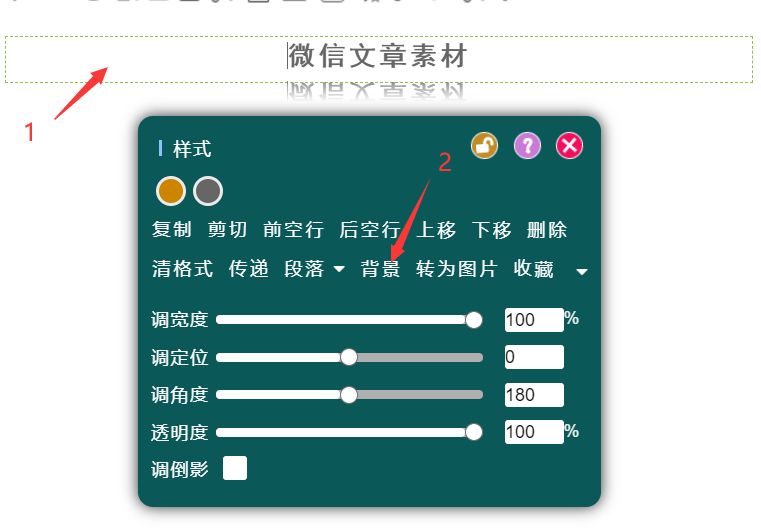This screenshot has width=761, height=532.
Task: Delete the element with 删除
Action: [547, 230]
